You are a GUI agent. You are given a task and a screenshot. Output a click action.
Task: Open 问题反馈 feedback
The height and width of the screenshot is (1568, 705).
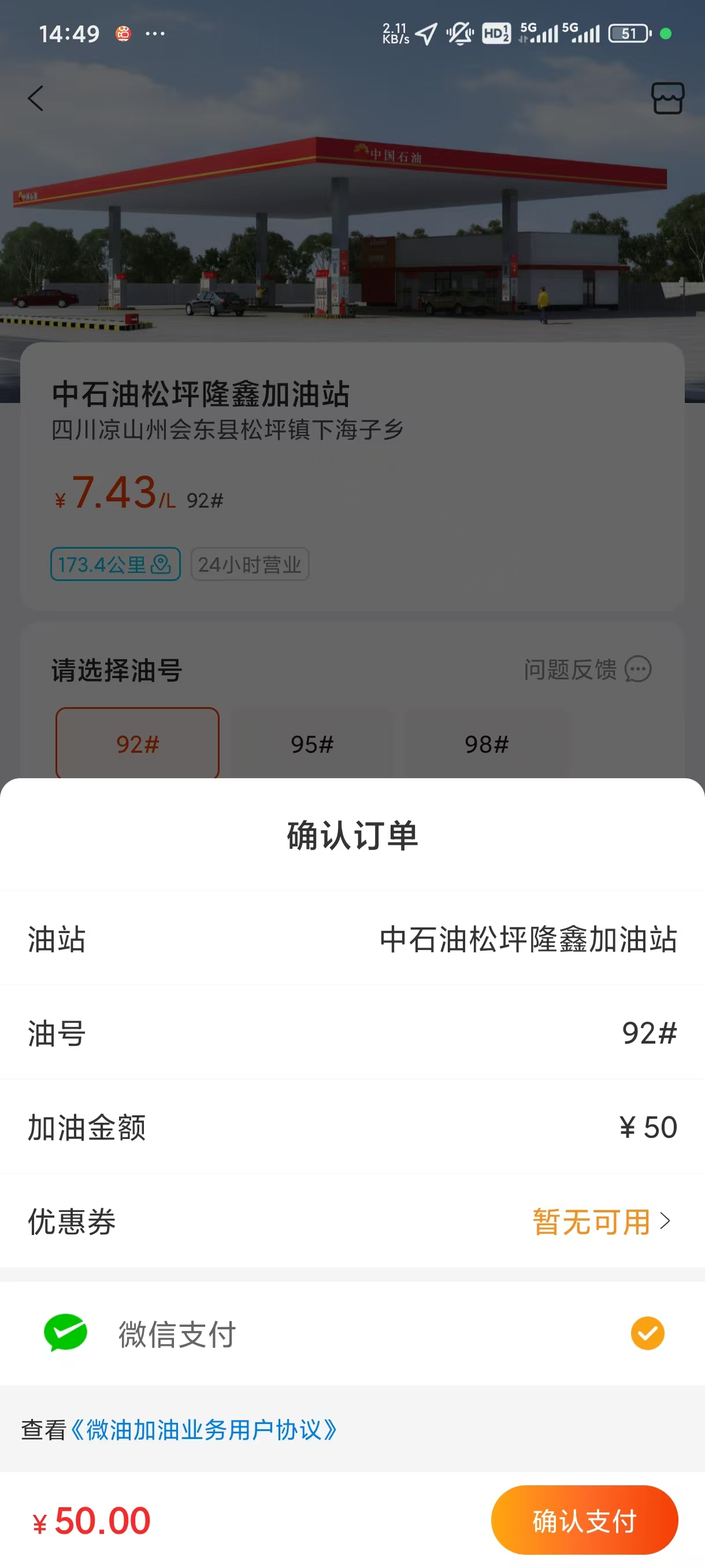(587, 670)
